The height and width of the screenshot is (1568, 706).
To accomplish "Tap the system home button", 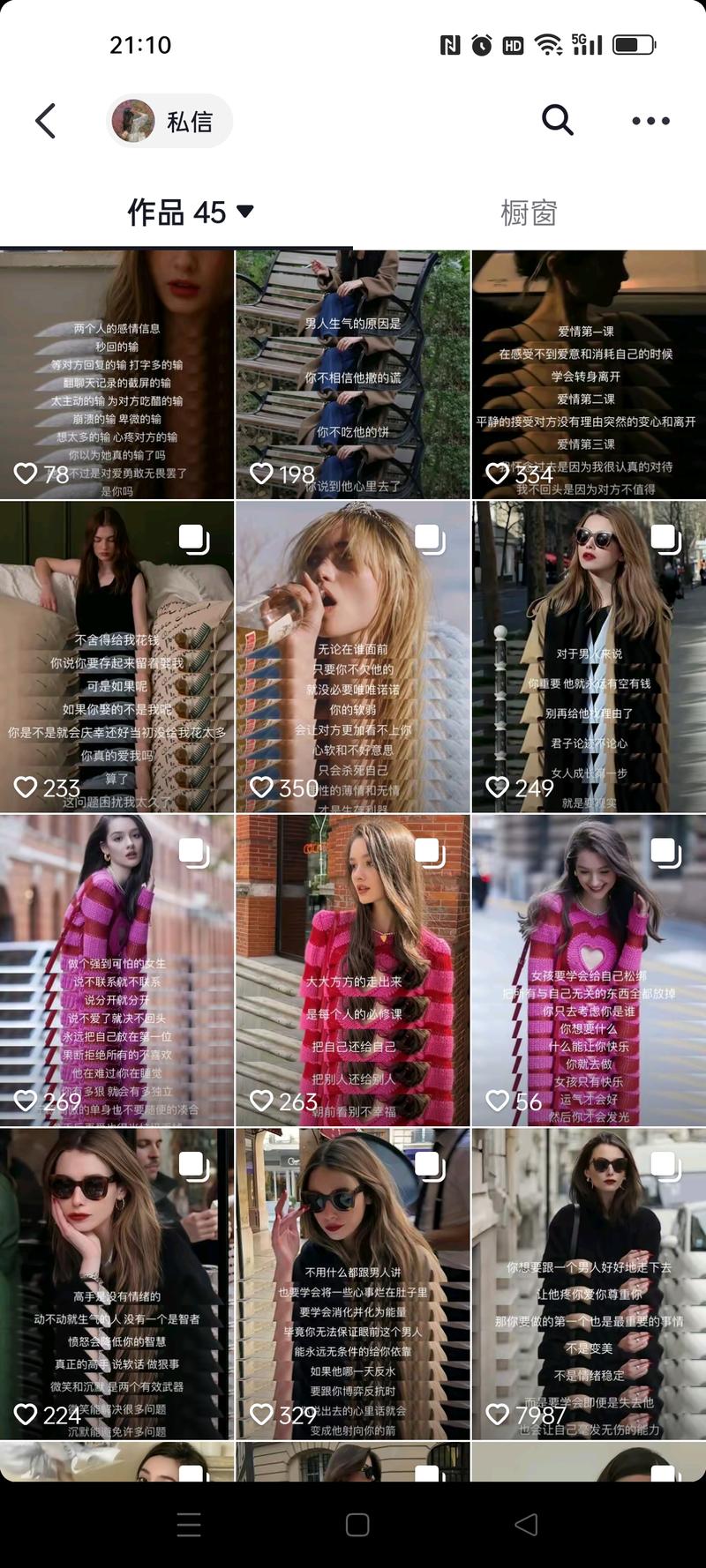I will (x=357, y=1525).
